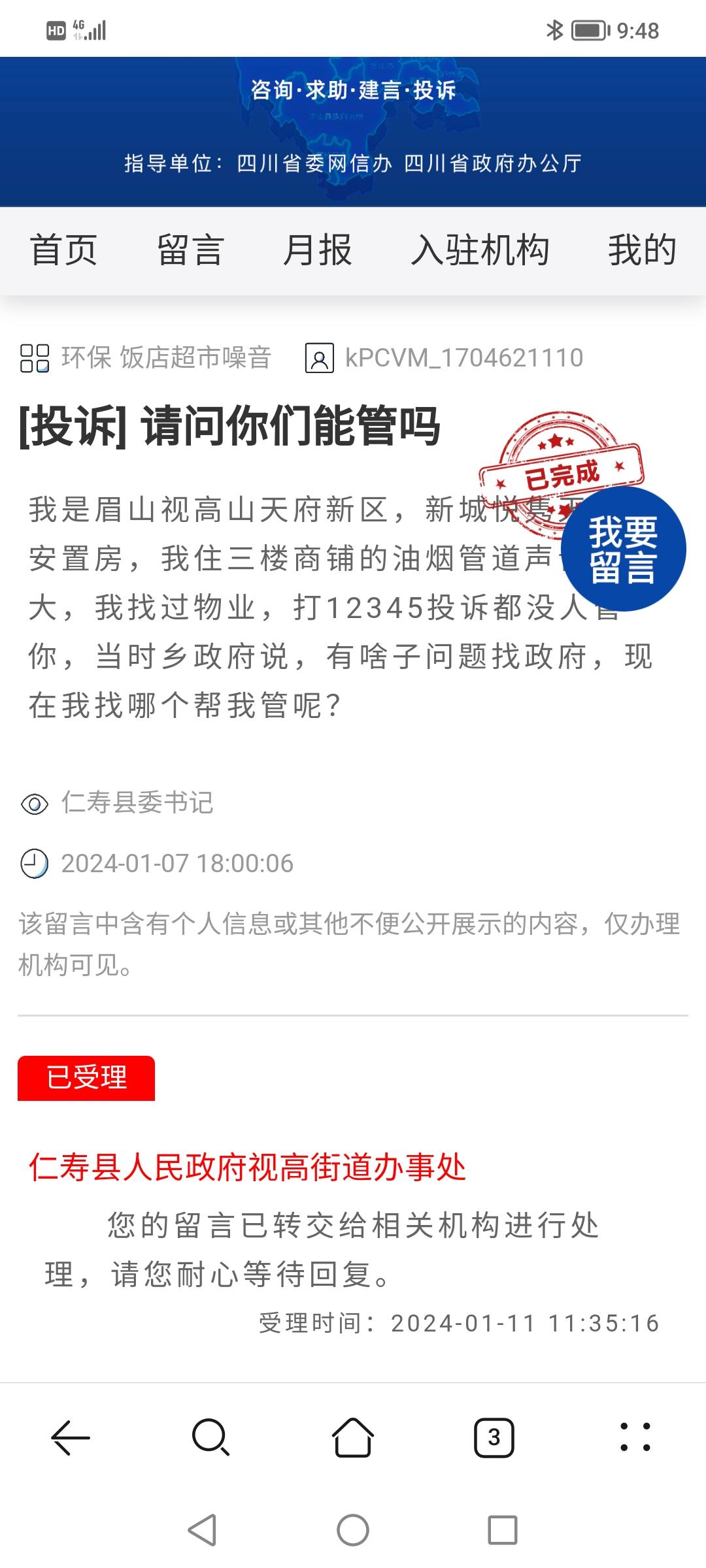Switch to the 月报 tab
This screenshot has height=1568, width=706.
coord(317,250)
